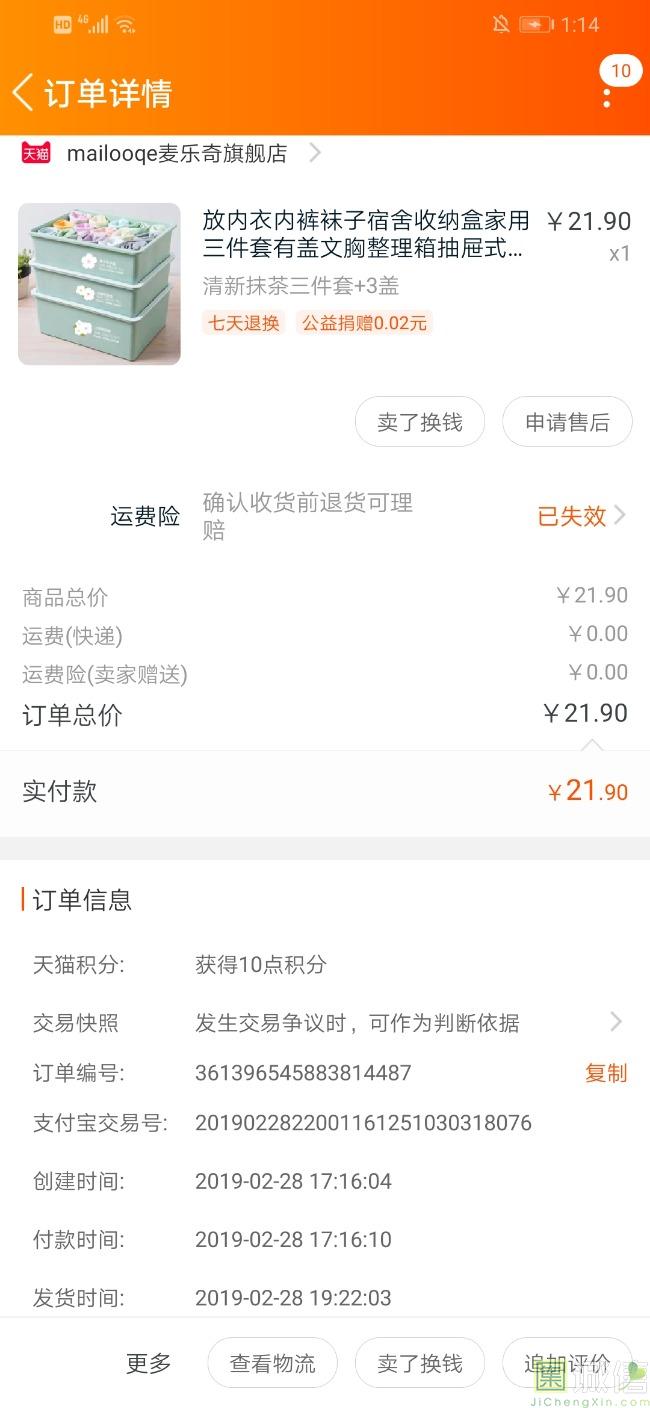Go back from order details

tap(23, 93)
